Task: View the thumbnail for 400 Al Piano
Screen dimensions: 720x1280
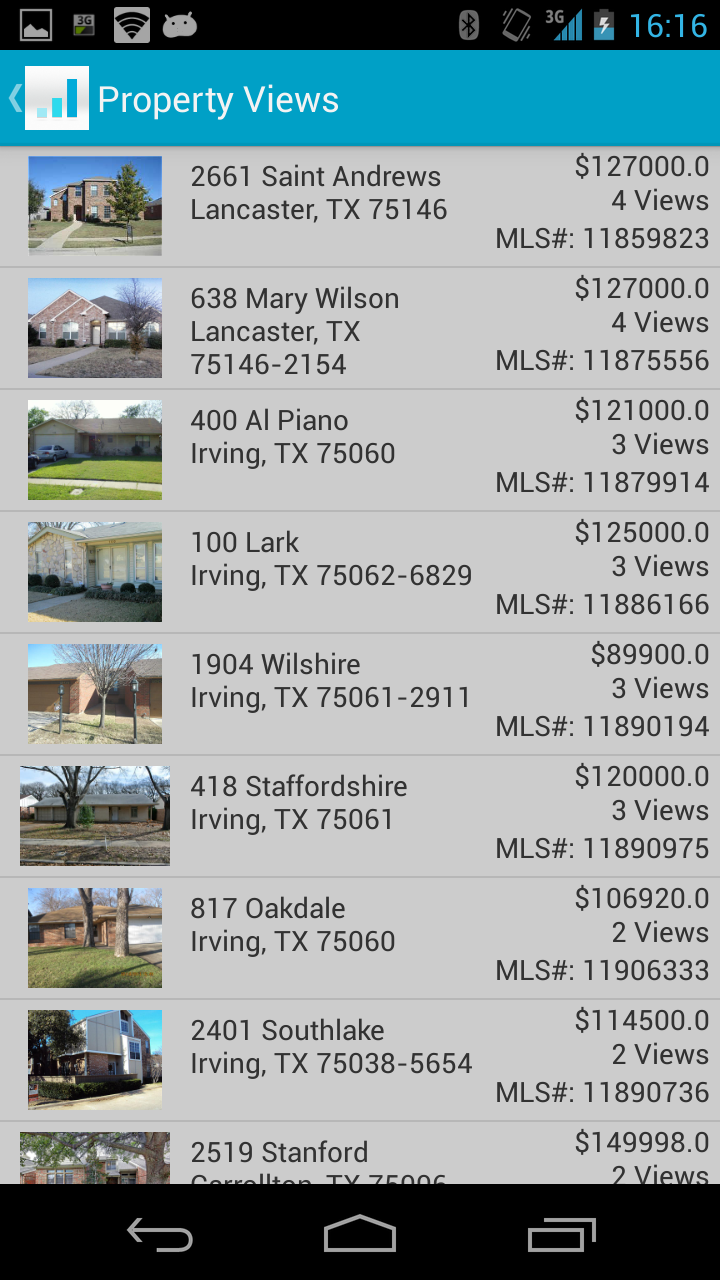Action: pos(94,449)
